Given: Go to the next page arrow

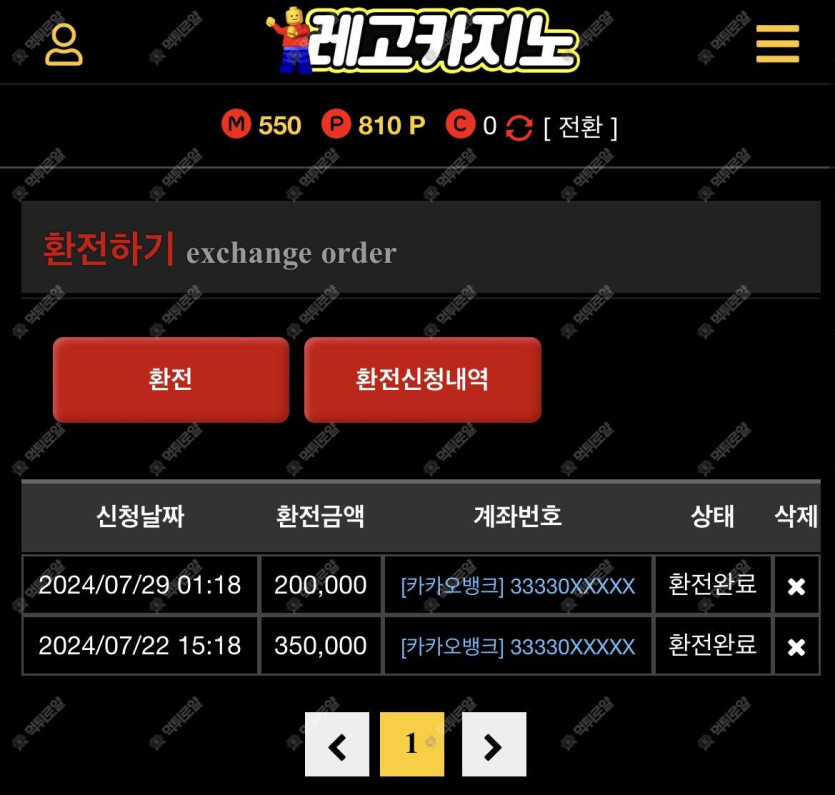Looking at the screenshot, I should [x=493, y=745].
